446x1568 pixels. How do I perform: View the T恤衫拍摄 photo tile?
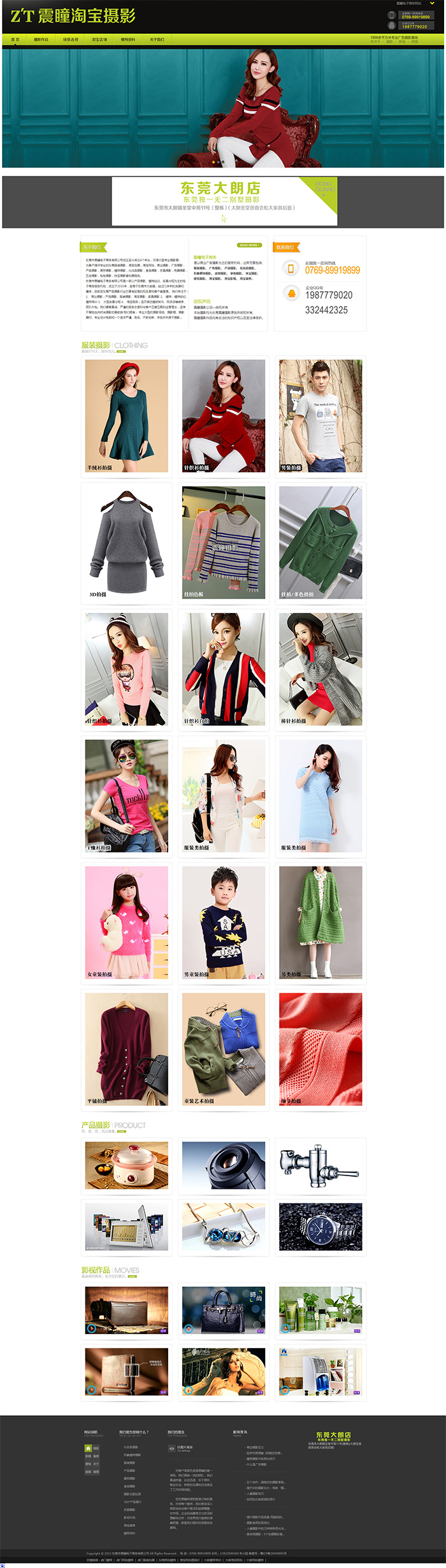click(x=126, y=795)
